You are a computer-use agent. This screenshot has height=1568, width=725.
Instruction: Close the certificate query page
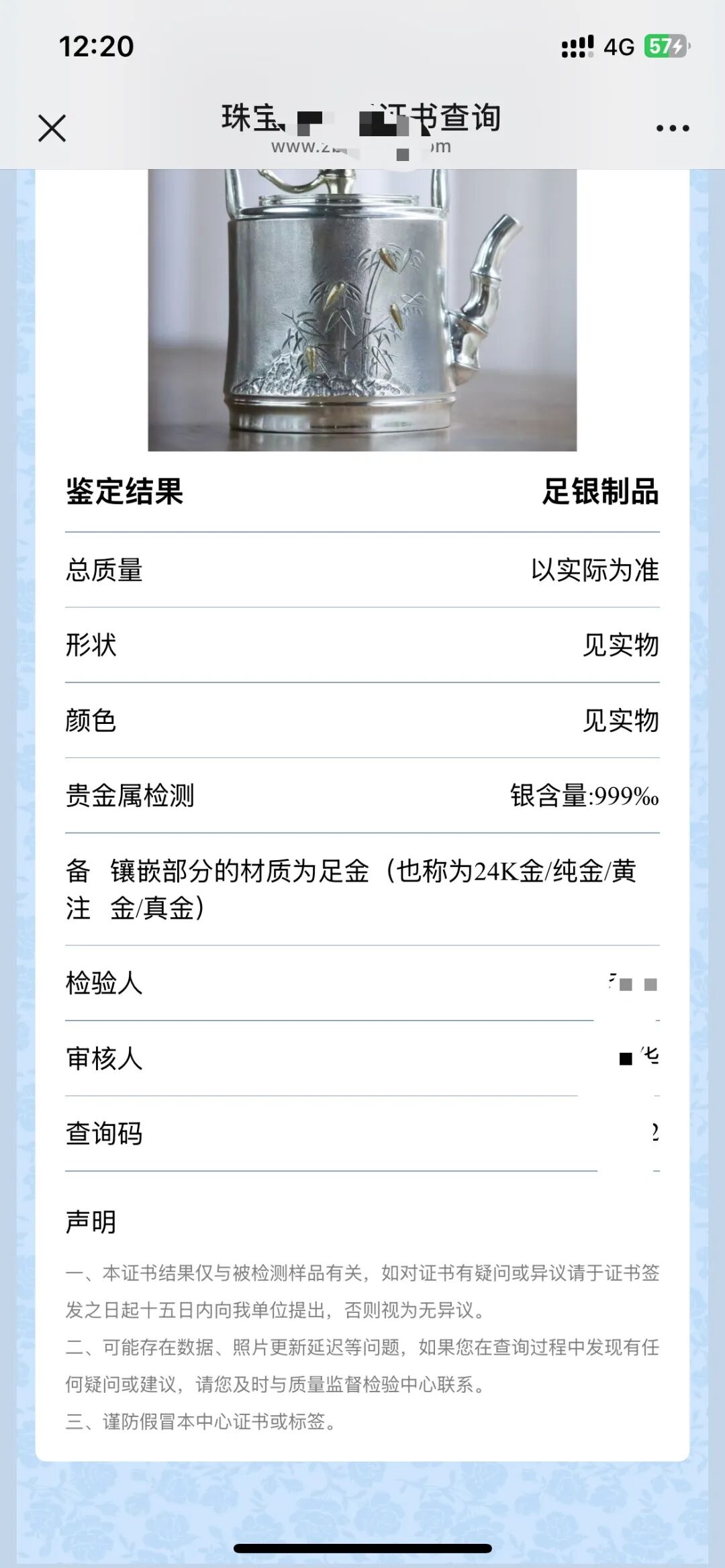(x=52, y=128)
